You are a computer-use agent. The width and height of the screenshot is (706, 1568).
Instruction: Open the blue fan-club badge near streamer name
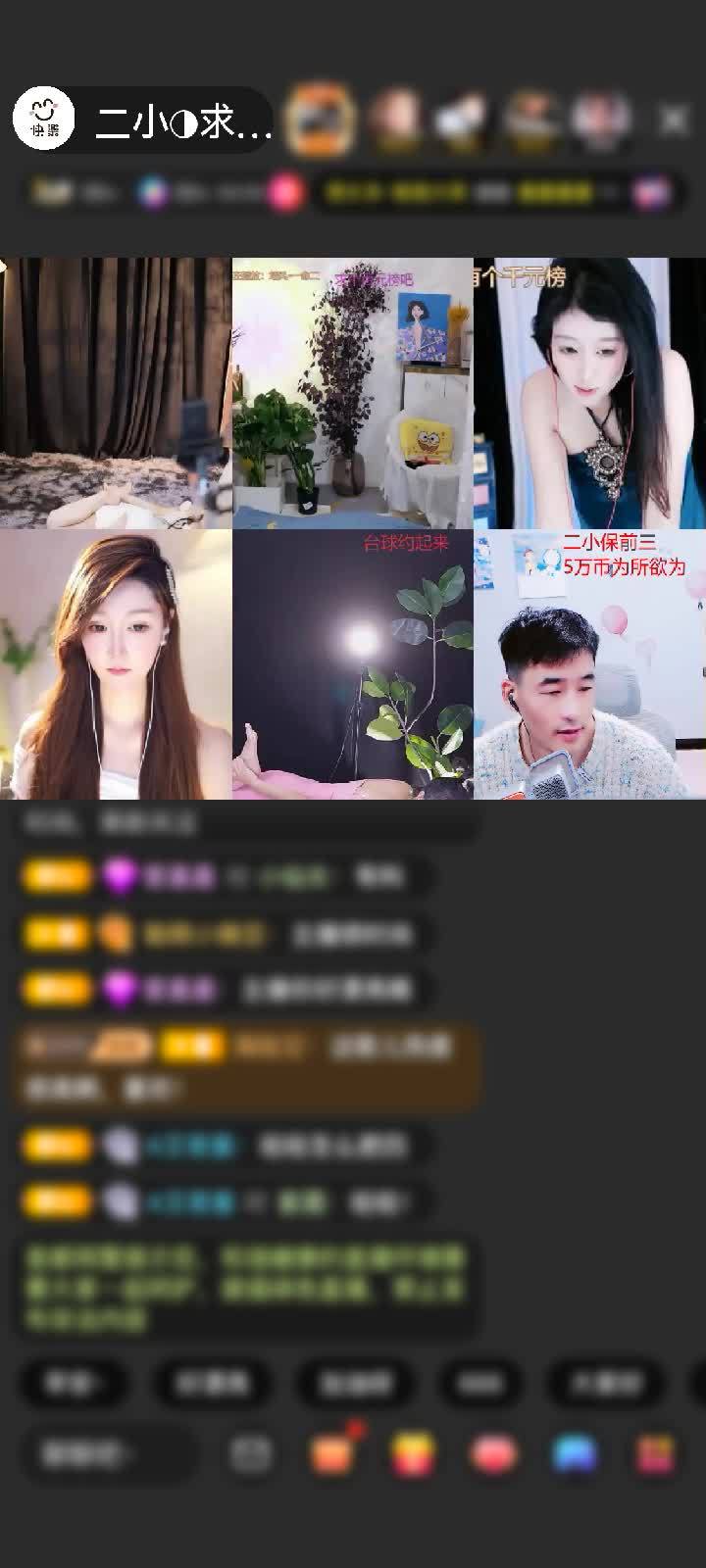tap(152, 192)
